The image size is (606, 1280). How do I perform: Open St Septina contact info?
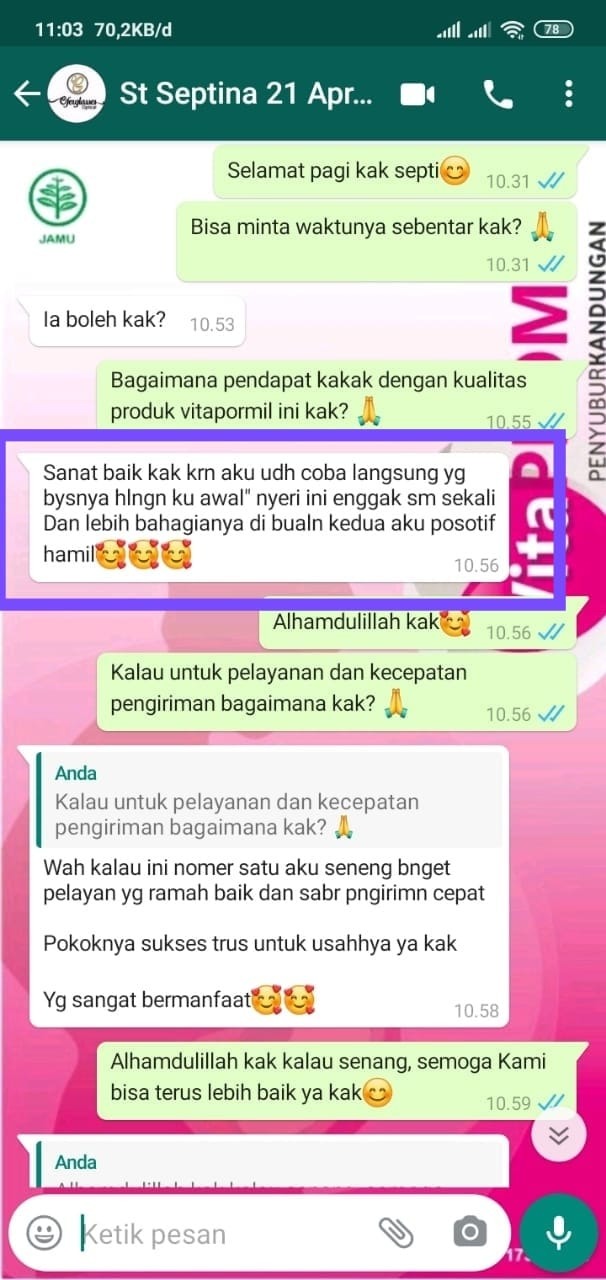point(246,94)
